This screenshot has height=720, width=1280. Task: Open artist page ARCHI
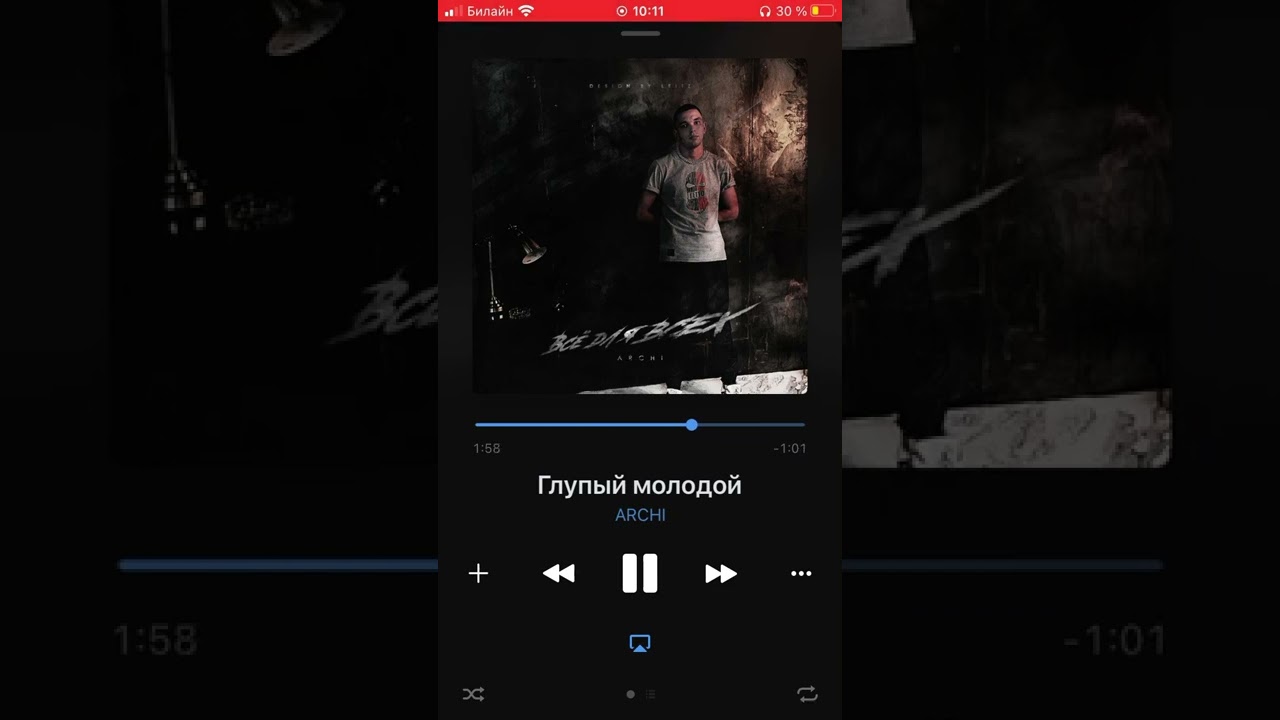pyautogui.click(x=640, y=515)
